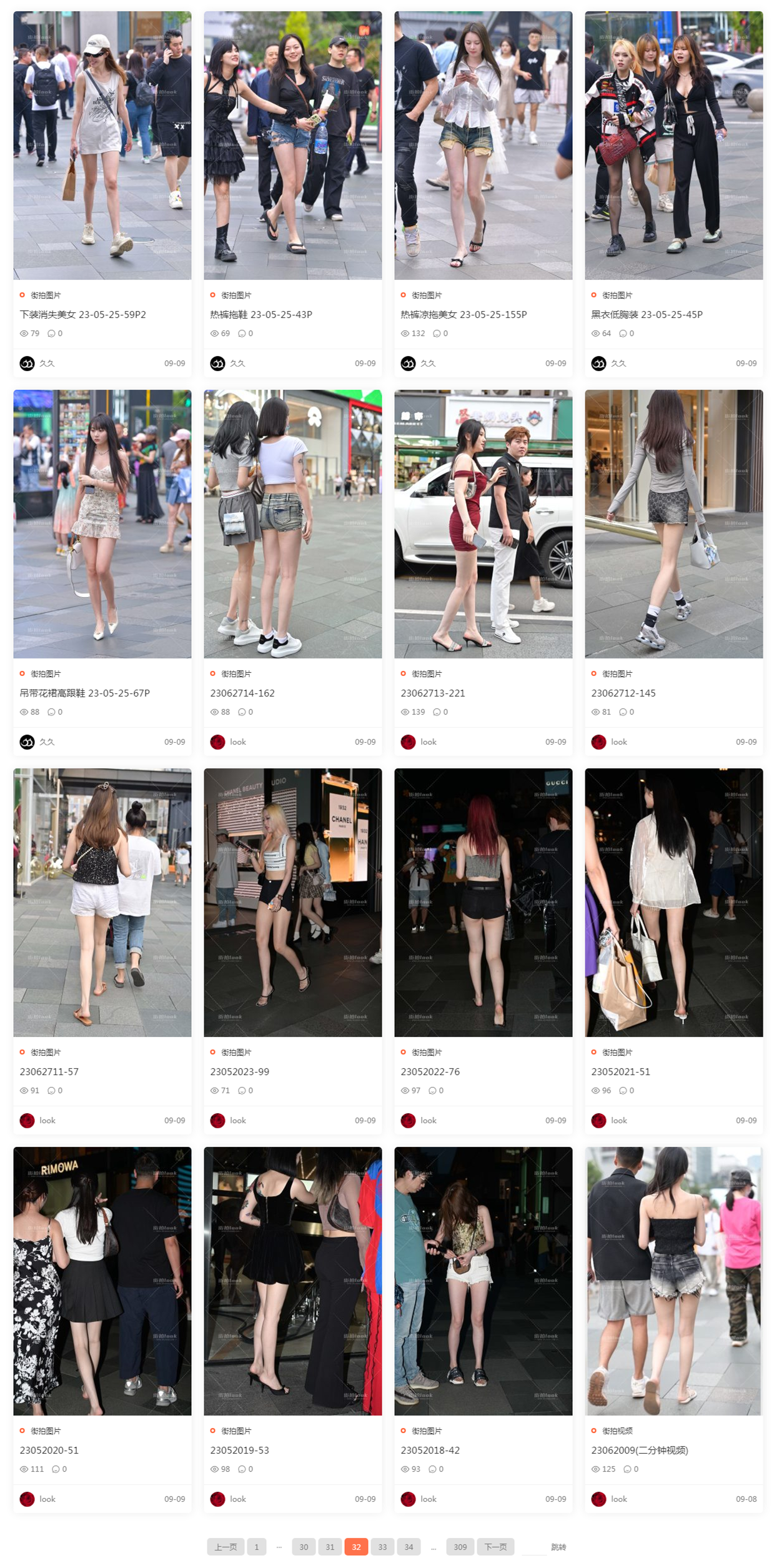Go to page 30

pos(304,1547)
